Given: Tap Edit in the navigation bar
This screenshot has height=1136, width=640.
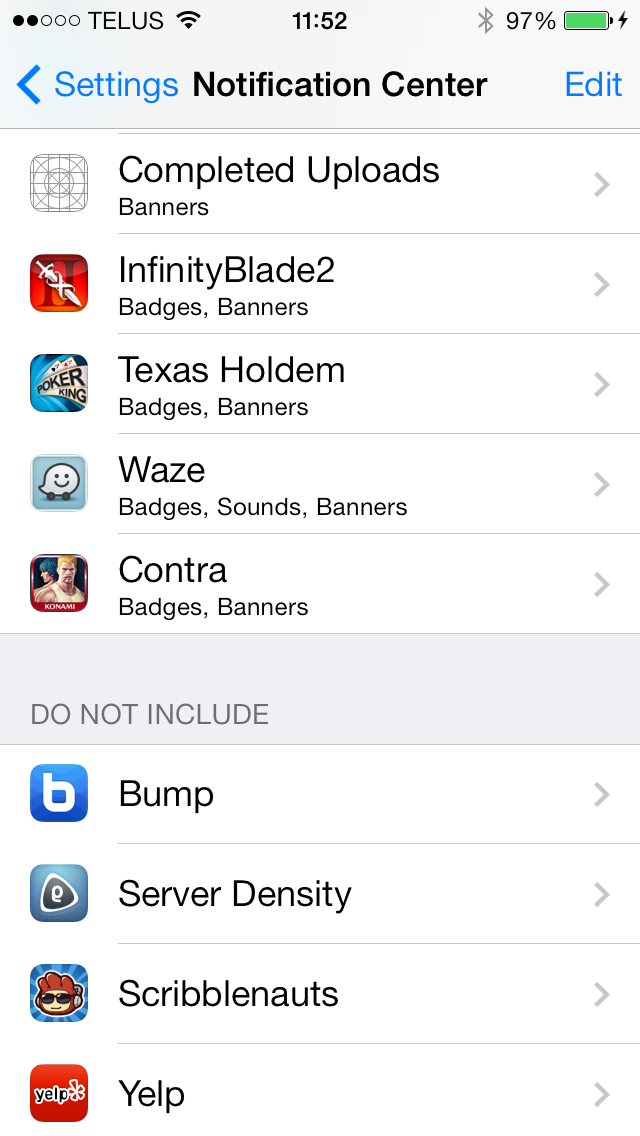Looking at the screenshot, I should click(593, 85).
